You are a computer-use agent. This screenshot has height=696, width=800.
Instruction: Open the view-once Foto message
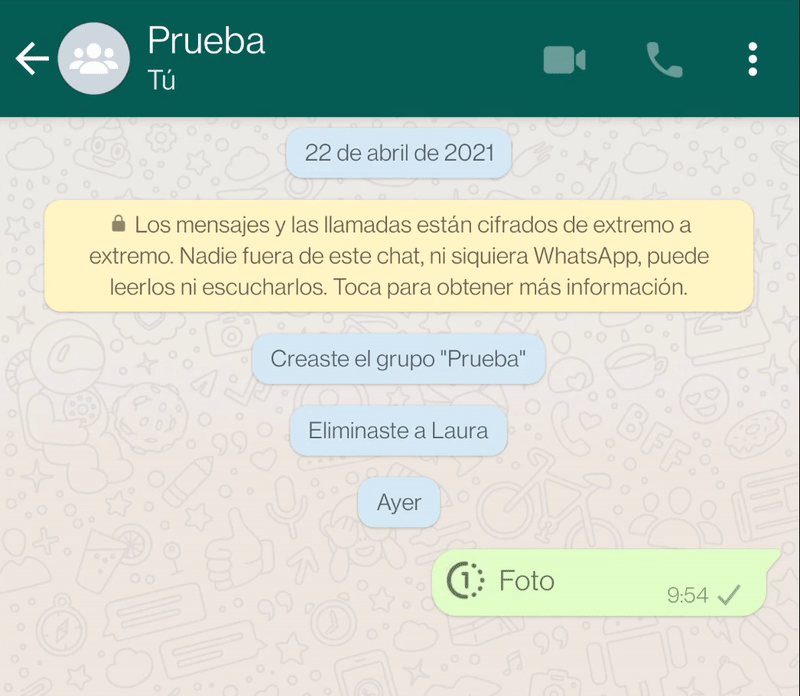(x=527, y=581)
